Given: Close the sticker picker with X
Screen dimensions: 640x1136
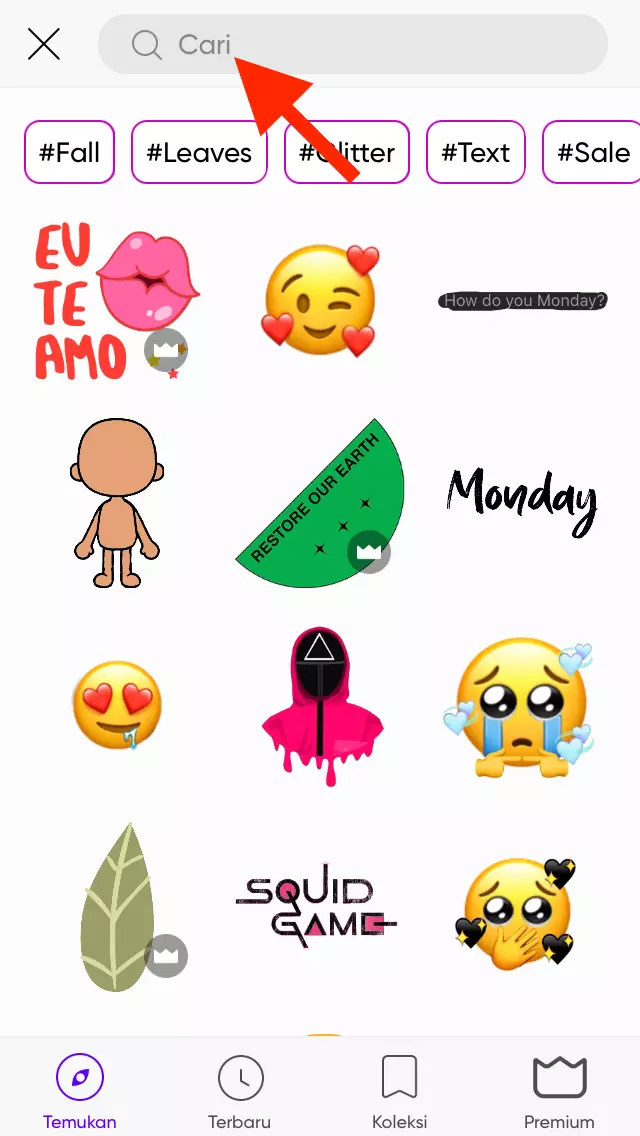Looking at the screenshot, I should click(x=44, y=44).
